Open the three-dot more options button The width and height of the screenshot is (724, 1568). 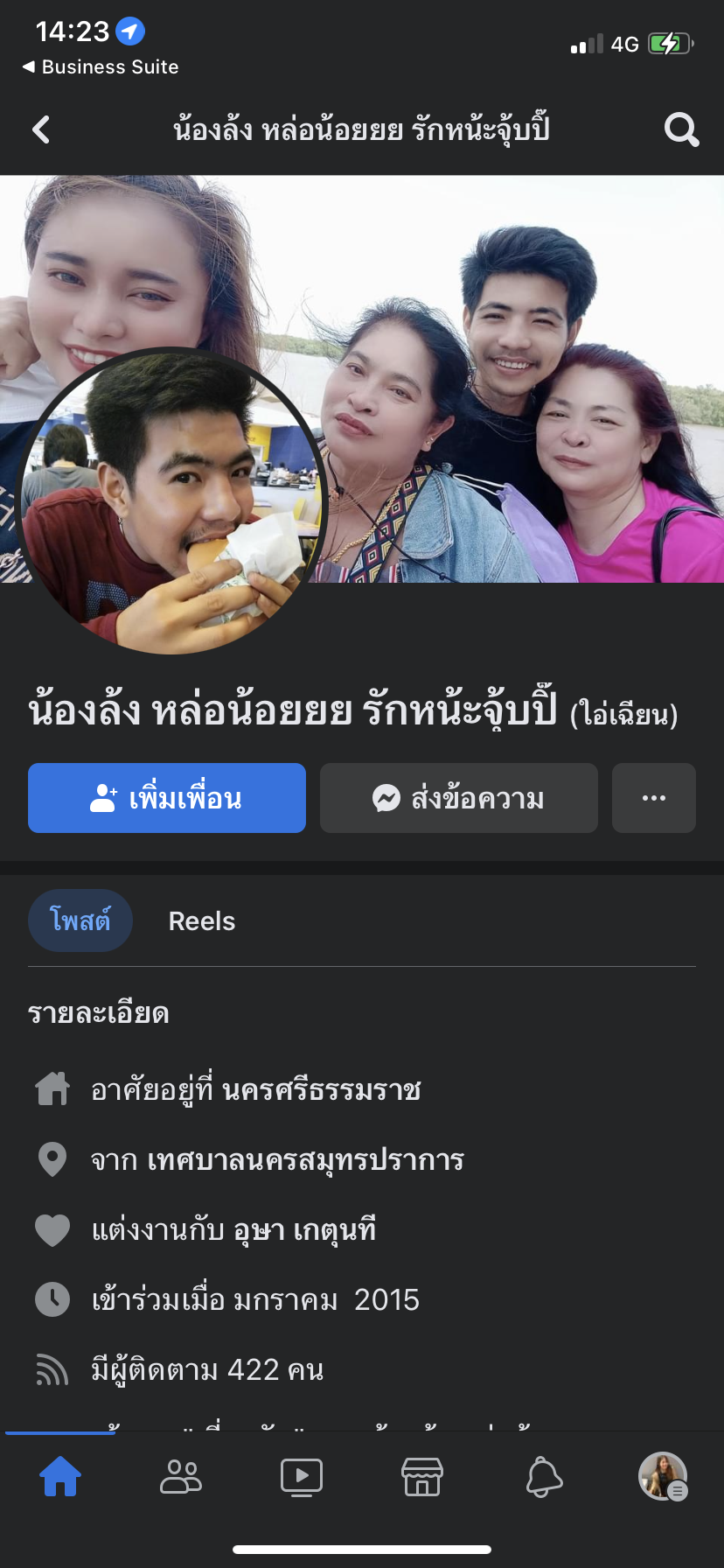(654, 798)
